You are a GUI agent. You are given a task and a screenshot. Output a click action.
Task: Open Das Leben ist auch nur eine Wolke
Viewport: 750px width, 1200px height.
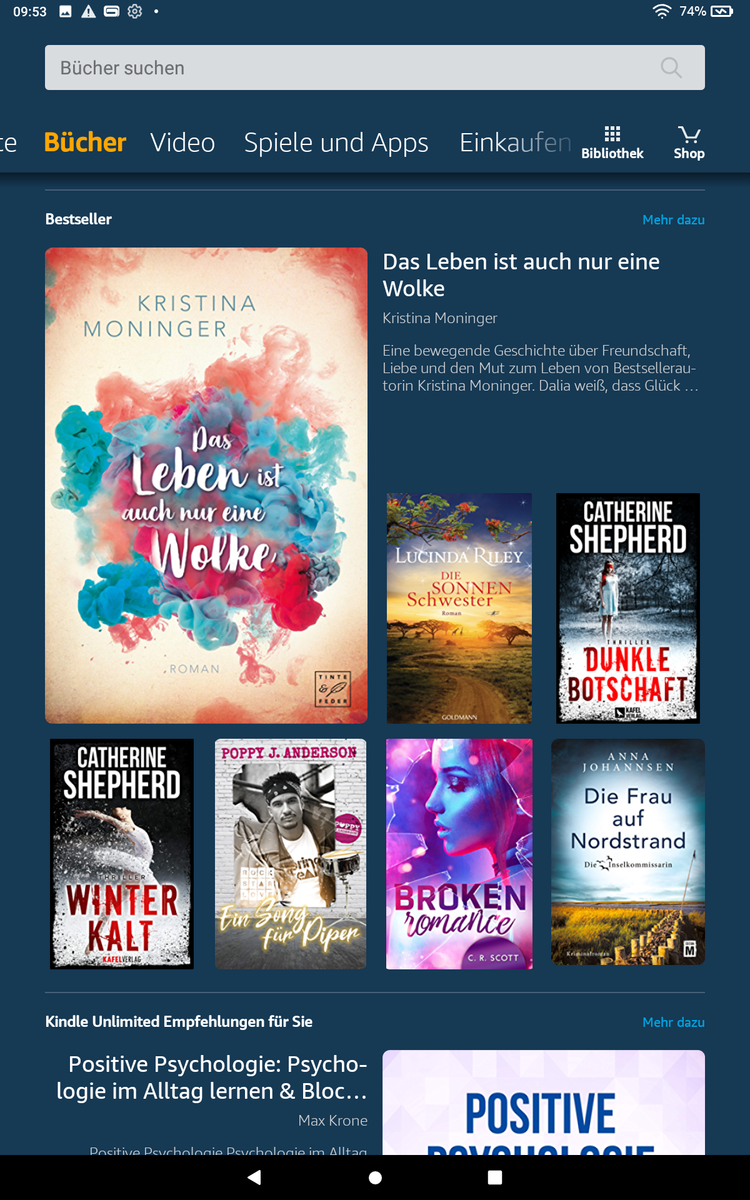pos(206,485)
